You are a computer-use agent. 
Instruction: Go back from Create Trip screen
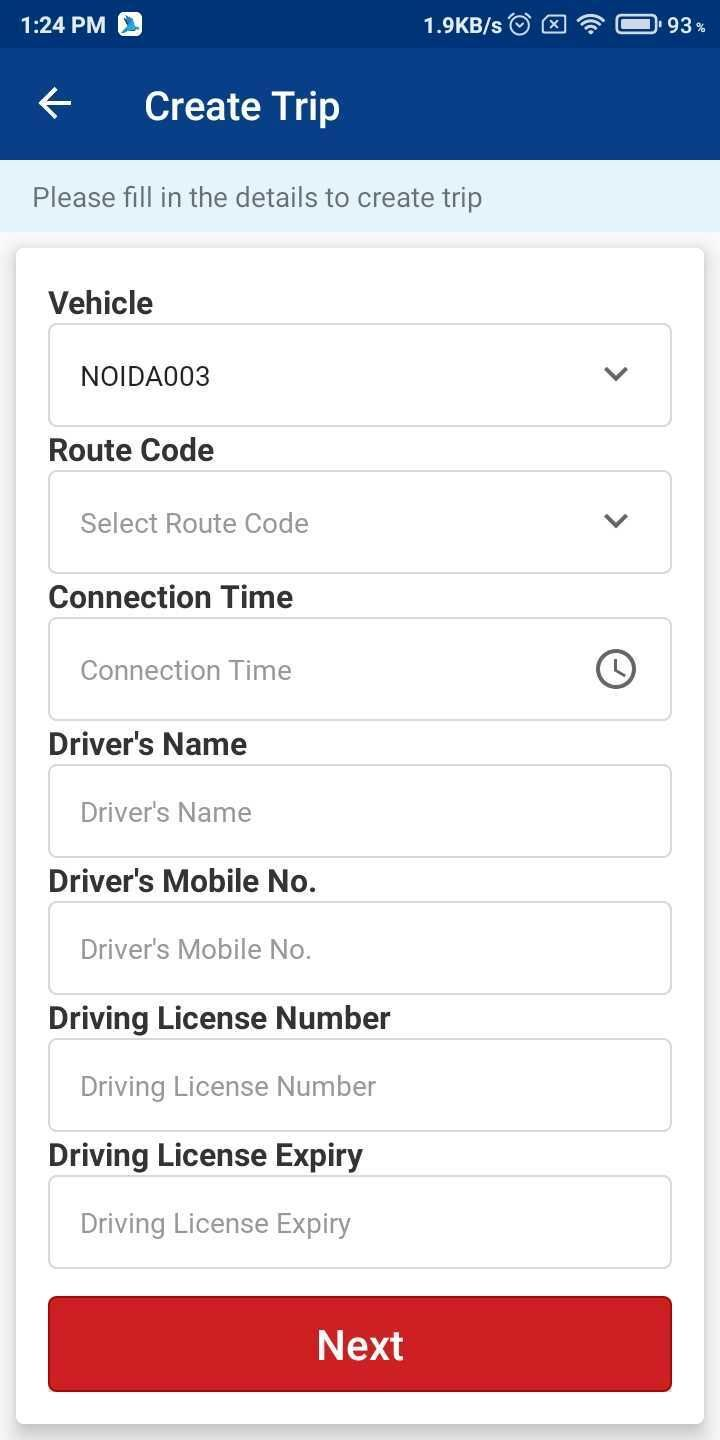pos(55,104)
